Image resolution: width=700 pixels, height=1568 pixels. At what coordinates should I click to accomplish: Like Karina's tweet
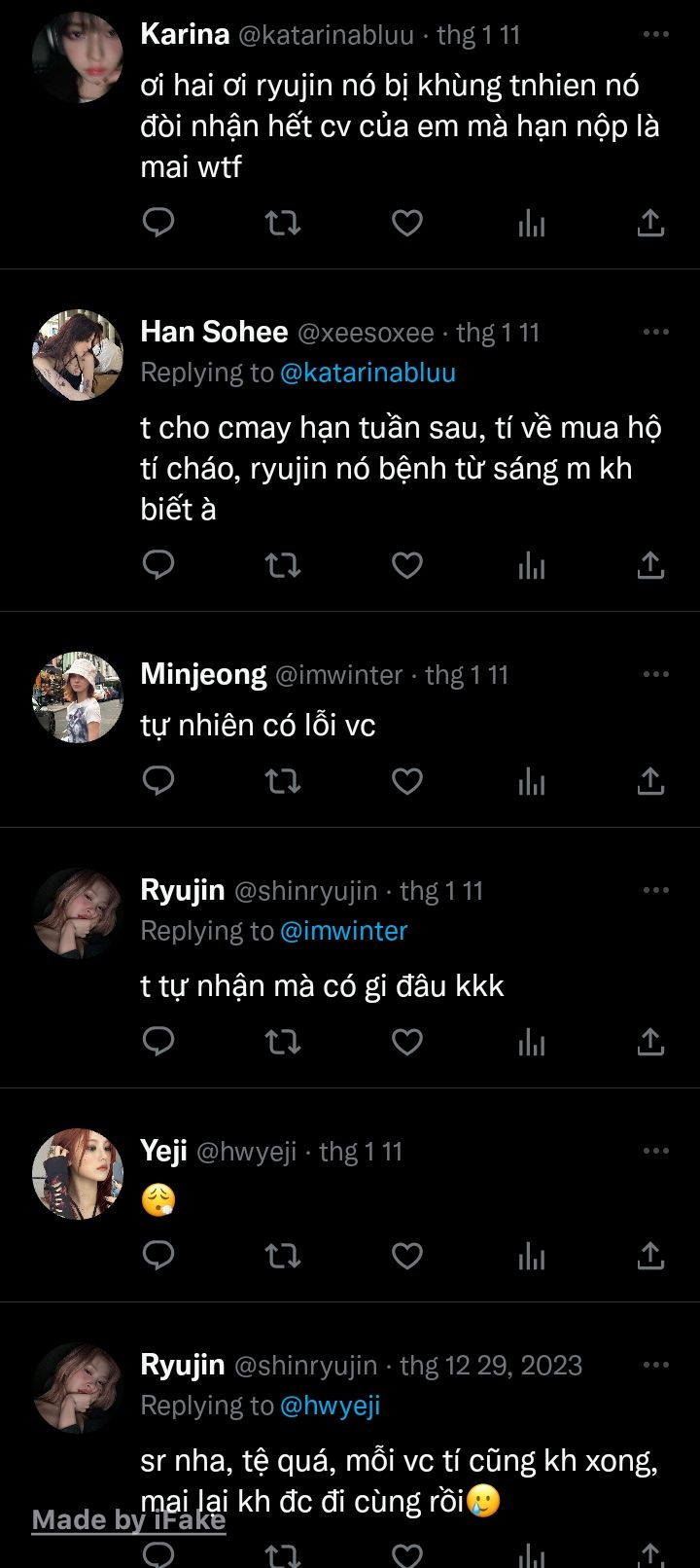(x=407, y=223)
